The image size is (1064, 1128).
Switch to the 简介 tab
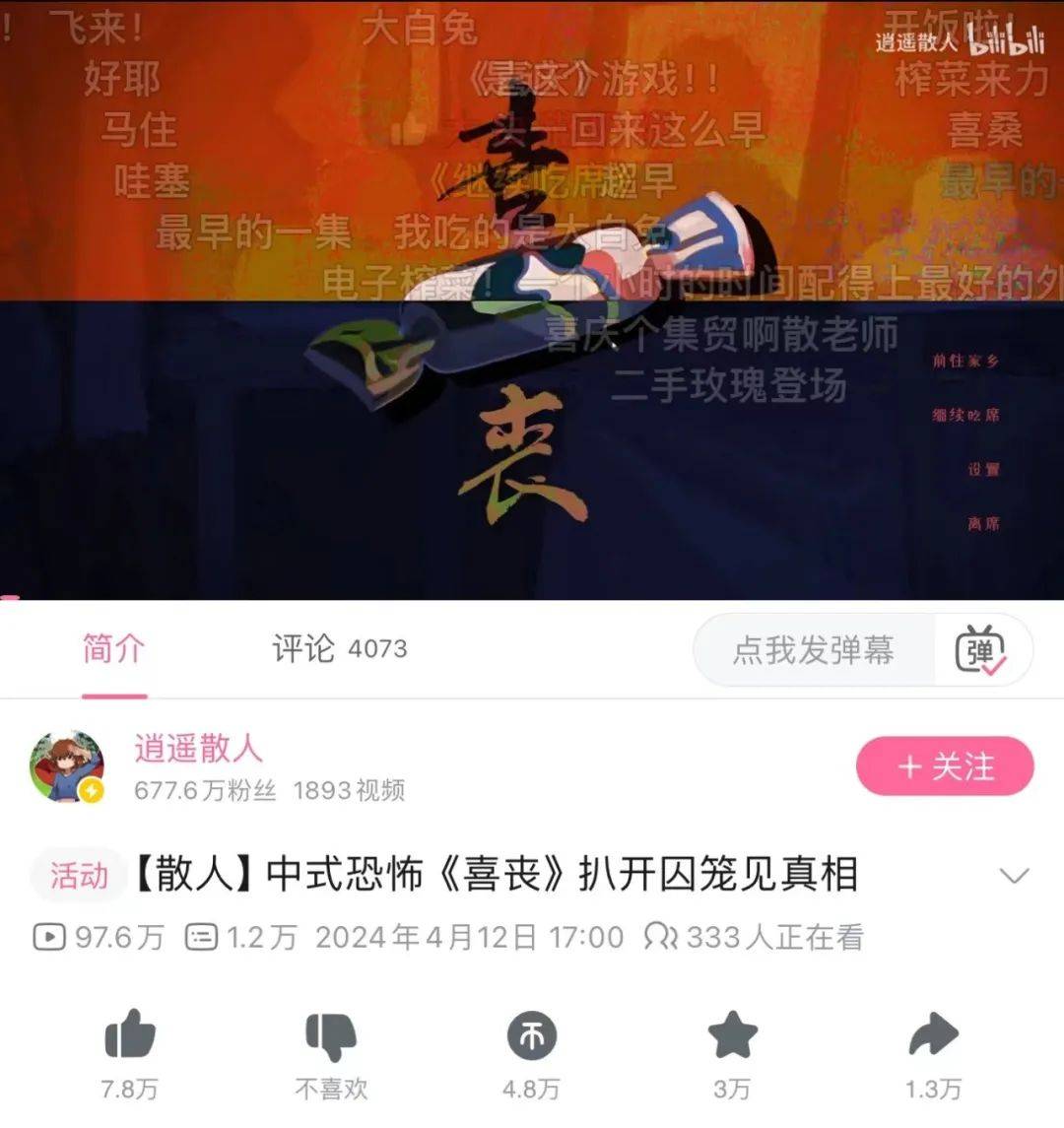(x=114, y=650)
